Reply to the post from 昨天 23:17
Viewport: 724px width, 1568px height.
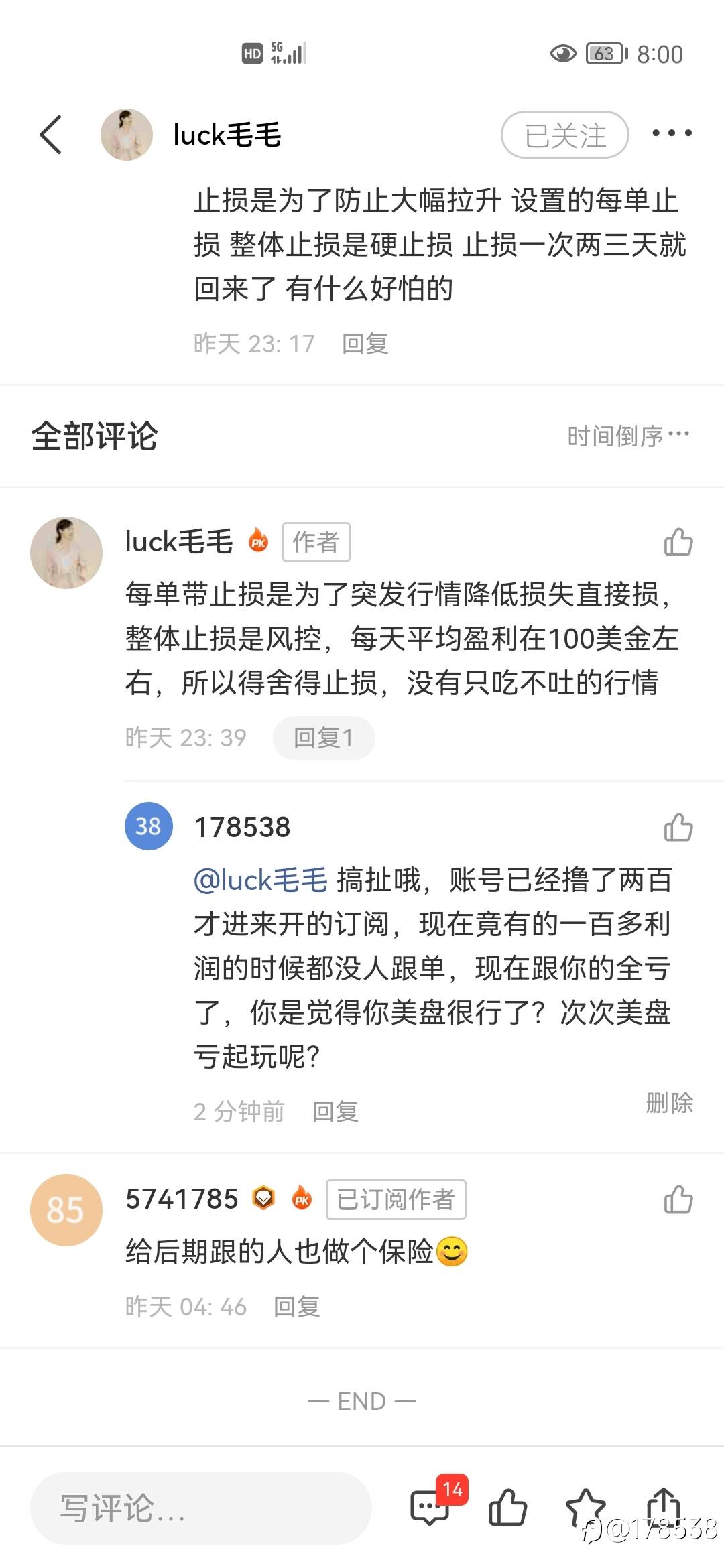pyautogui.click(x=365, y=344)
